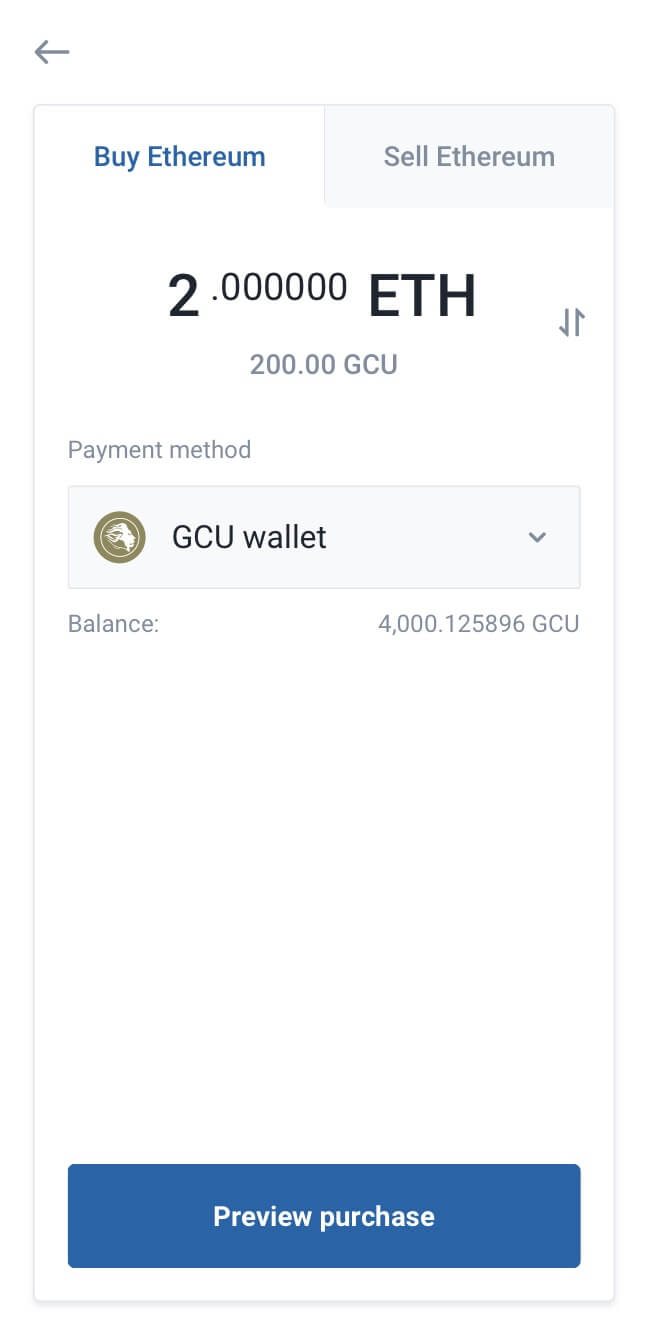
Task: Go back using the arrow icon
Action: click(51, 52)
